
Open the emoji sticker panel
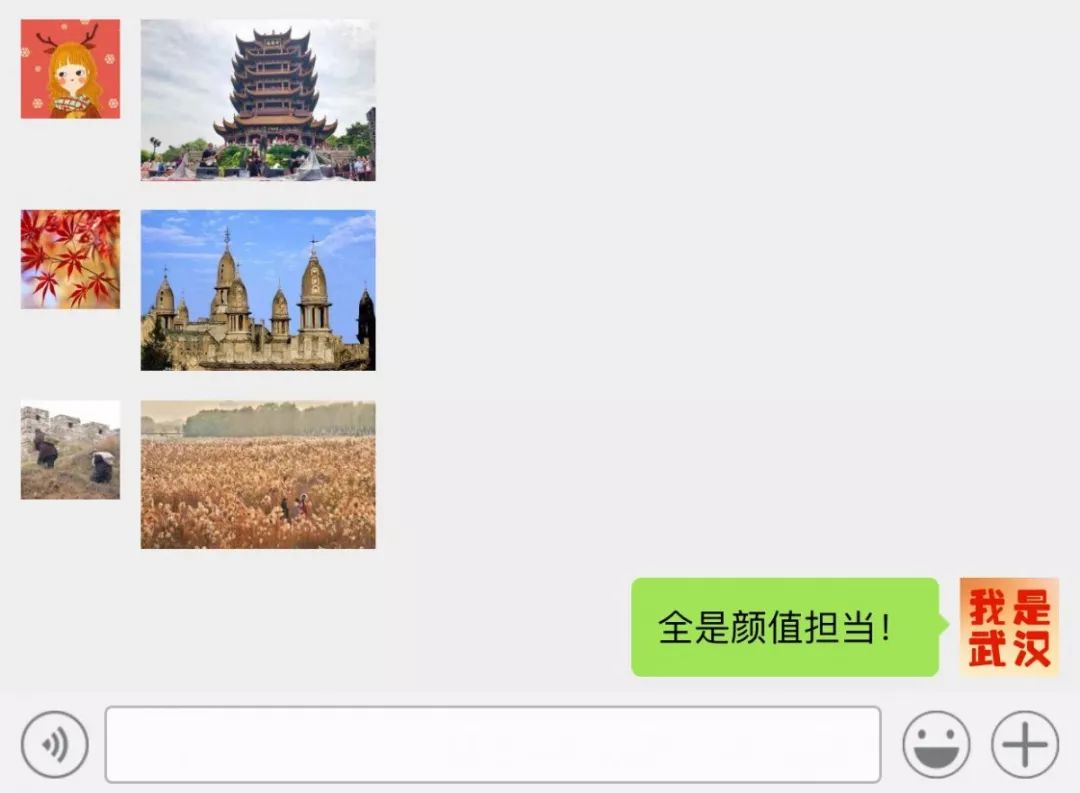(936, 745)
